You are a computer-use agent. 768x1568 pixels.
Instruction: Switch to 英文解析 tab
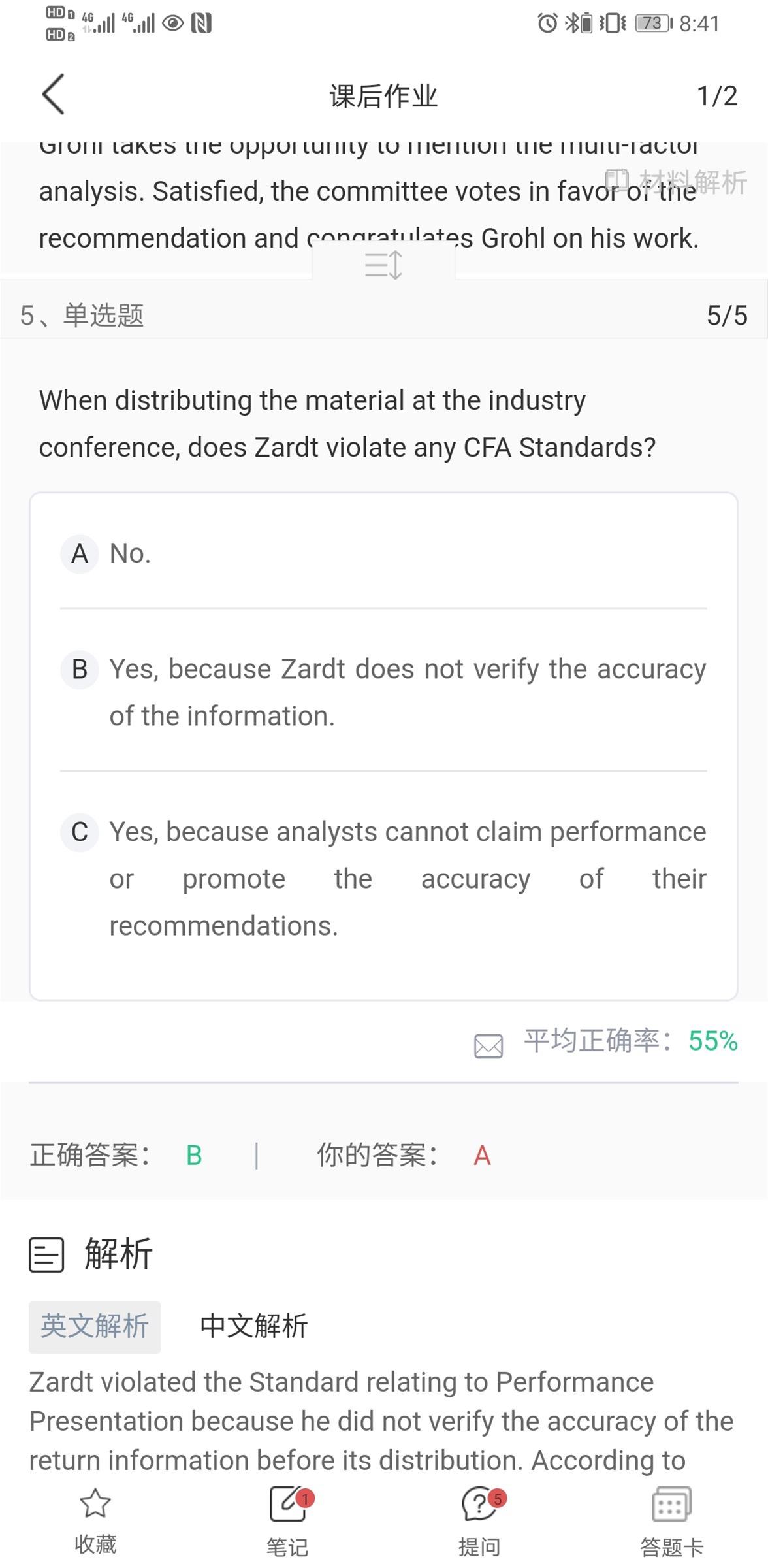(x=95, y=1326)
